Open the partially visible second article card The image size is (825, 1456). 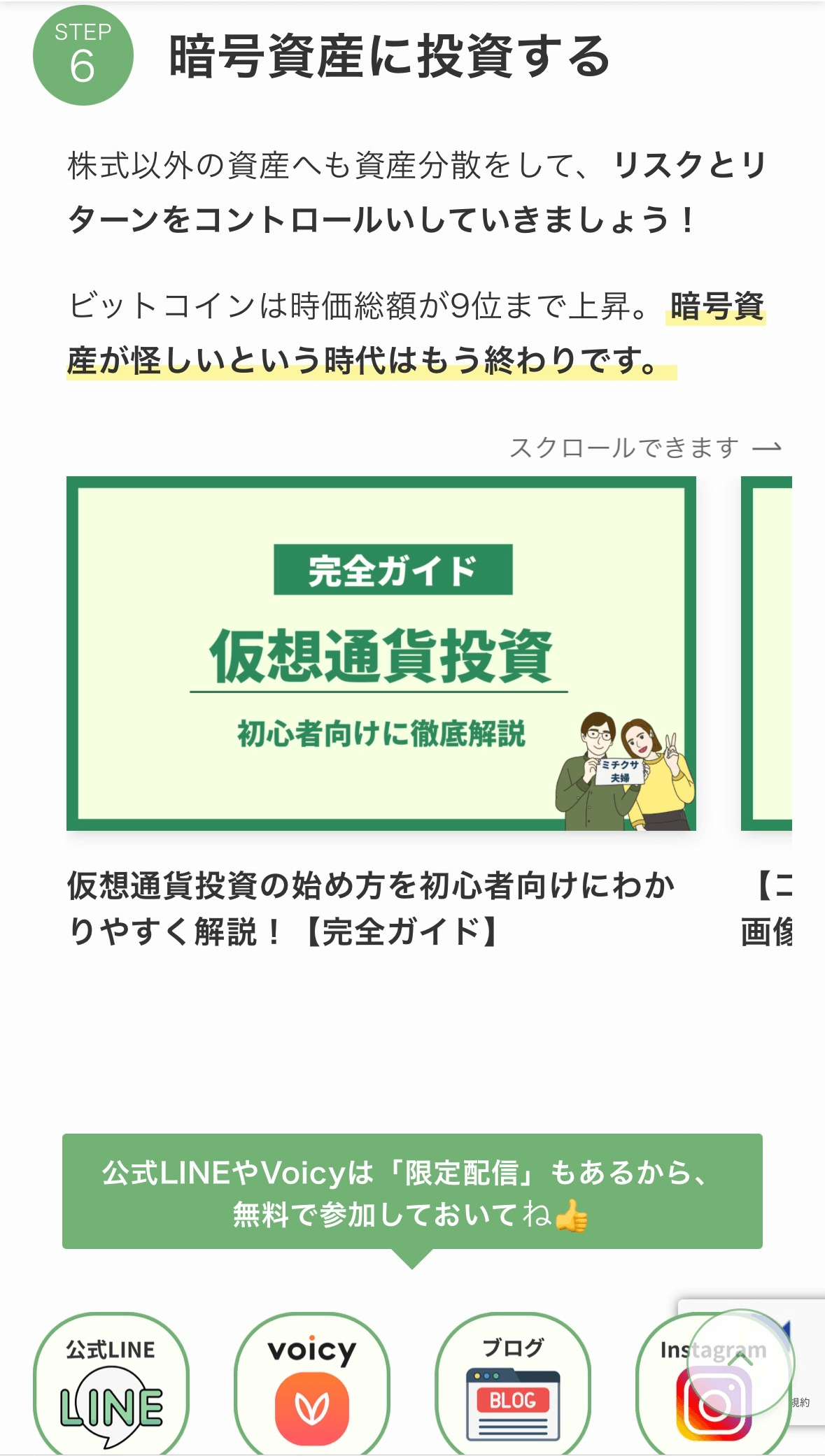767,653
